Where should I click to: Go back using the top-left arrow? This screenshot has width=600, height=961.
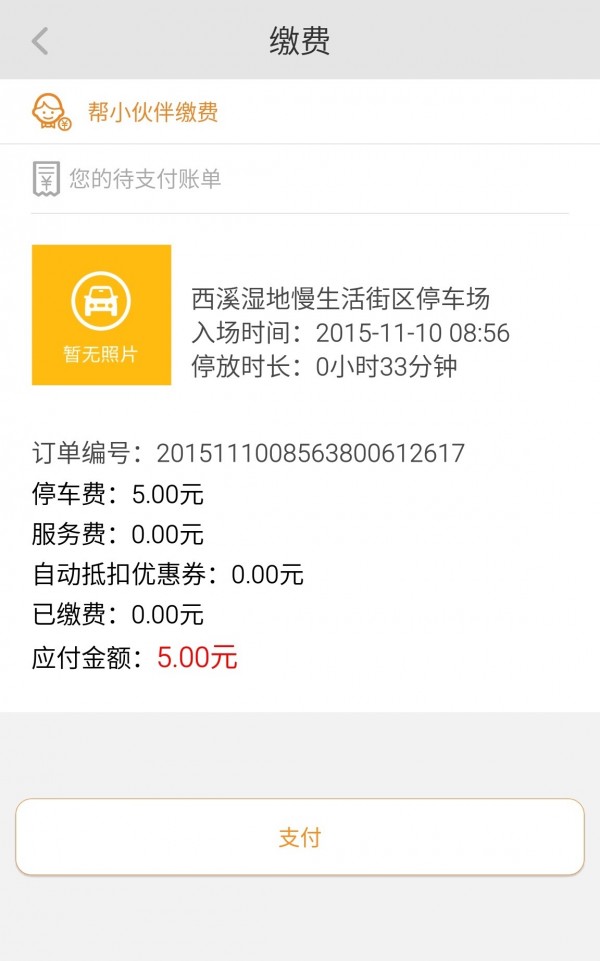point(40,41)
